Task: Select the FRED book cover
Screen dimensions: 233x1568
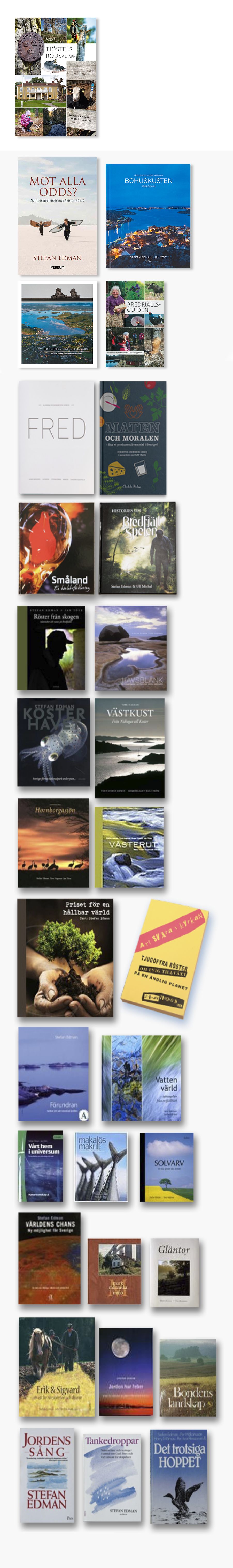Action: (x=57, y=437)
